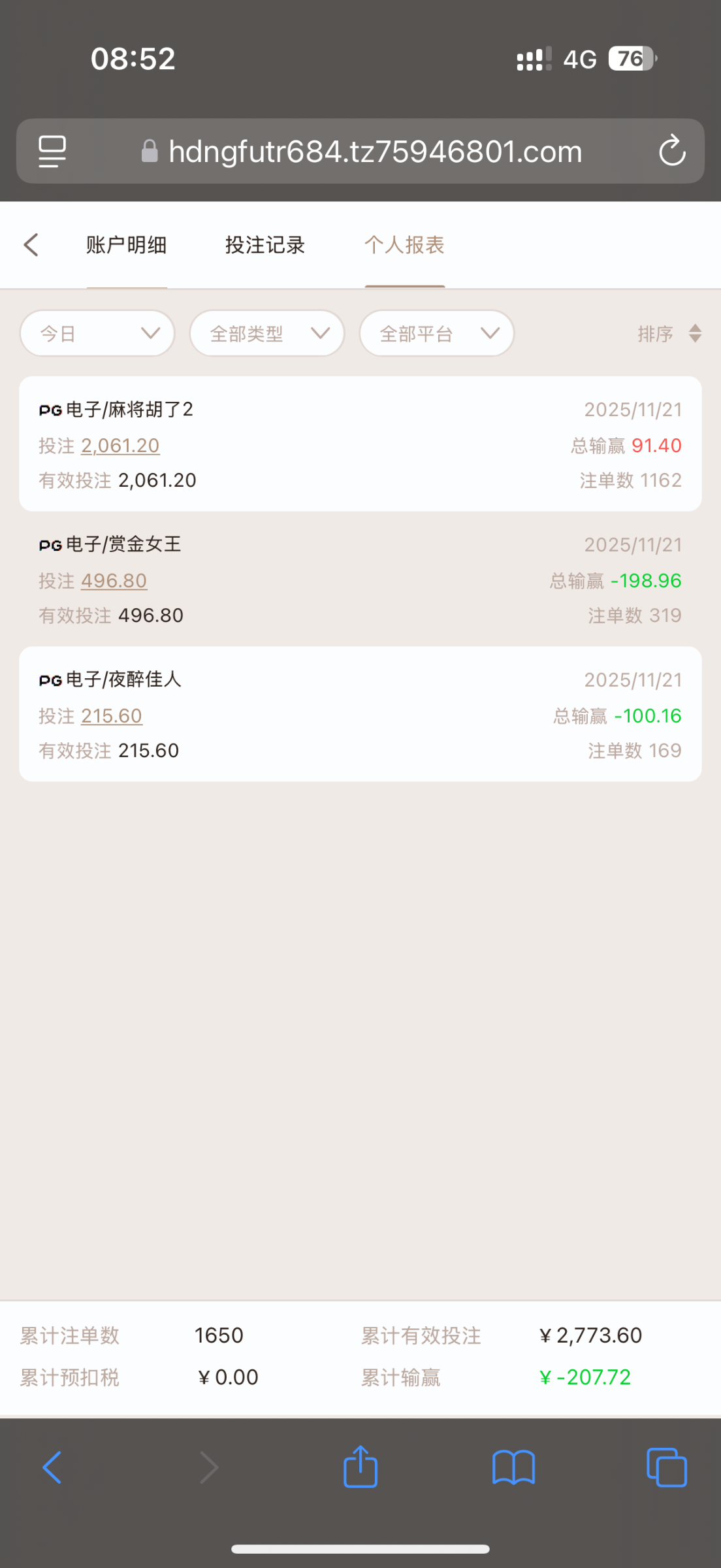
Task: Go back using the page back arrow
Action: (31, 245)
